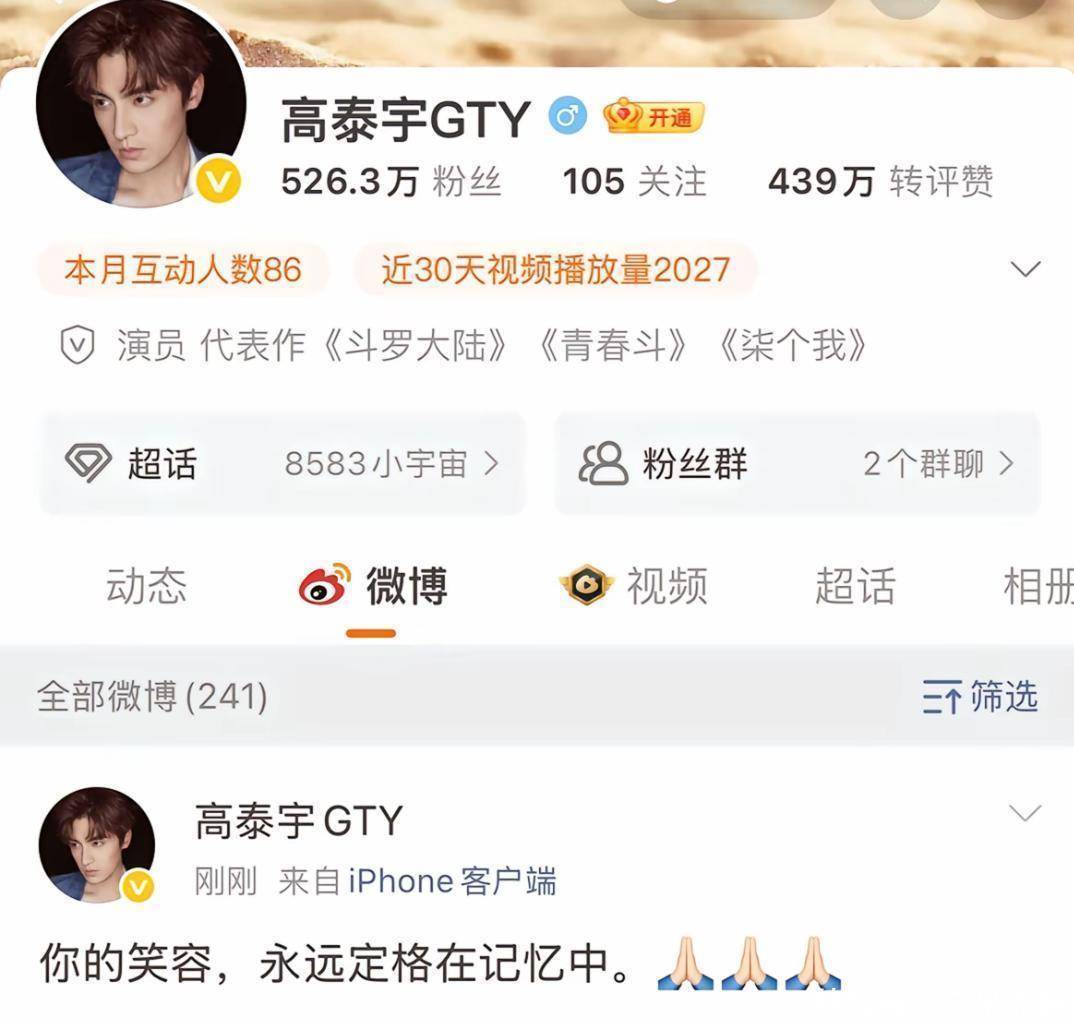Expand profile details with the chevron
Image resolution: width=1074 pixels, height=1023 pixels.
point(1025,269)
